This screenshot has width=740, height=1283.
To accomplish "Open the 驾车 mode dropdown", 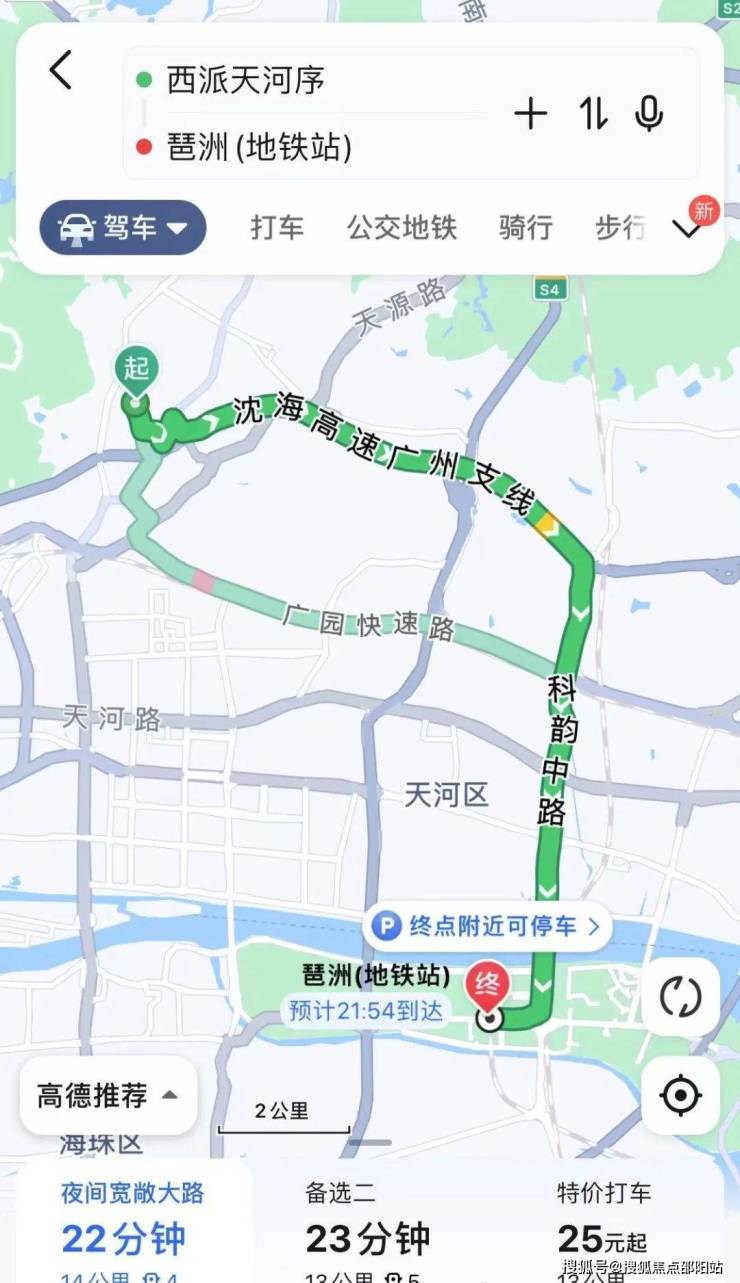I will coord(123,228).
